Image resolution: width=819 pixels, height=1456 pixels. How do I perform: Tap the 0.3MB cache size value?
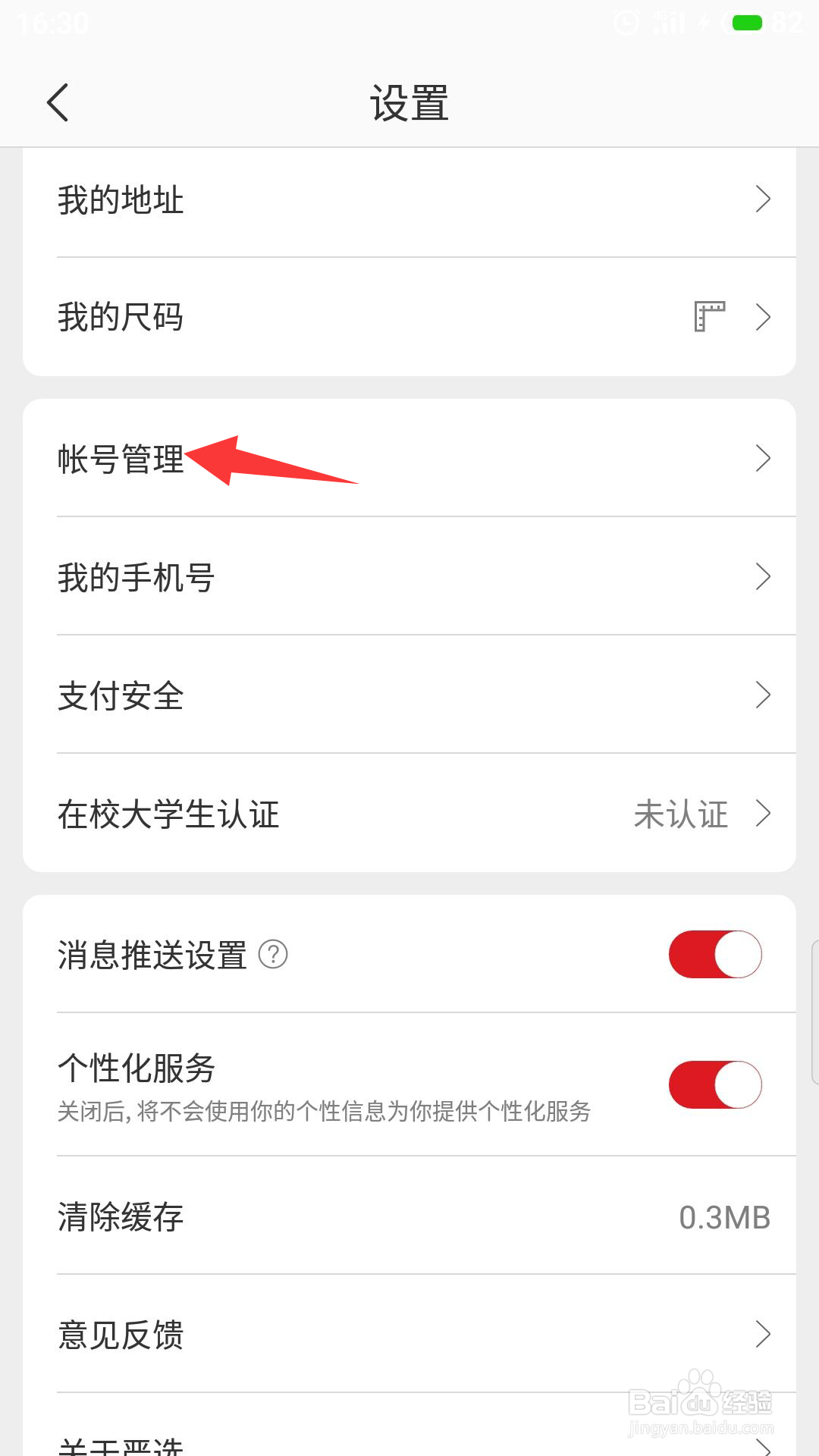723,1217
